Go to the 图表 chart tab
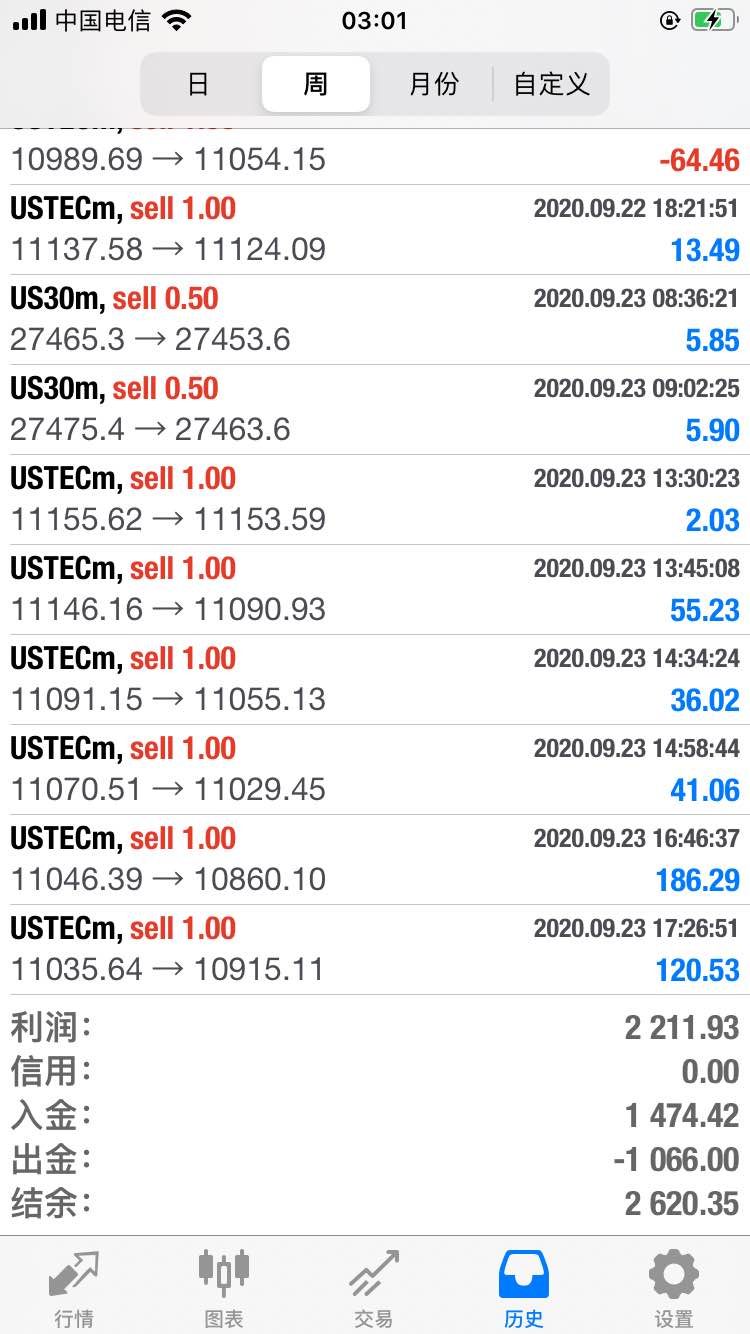 pyautogui.click(x=224, y=1289)
